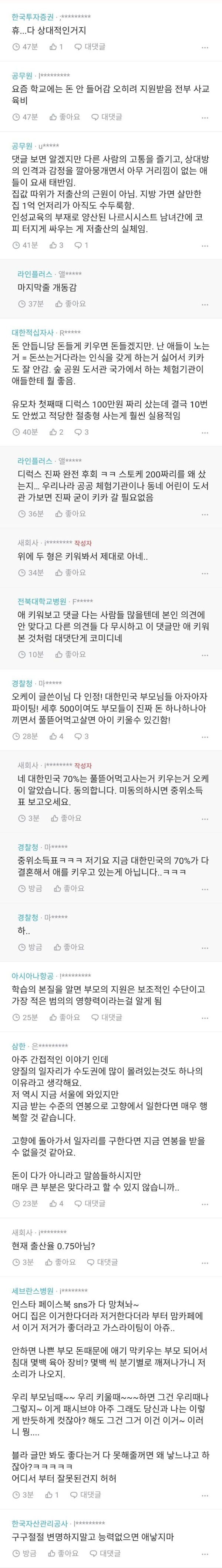
Task: Like the 공무원 comment about 사교육비
Action: pos(64,117)
